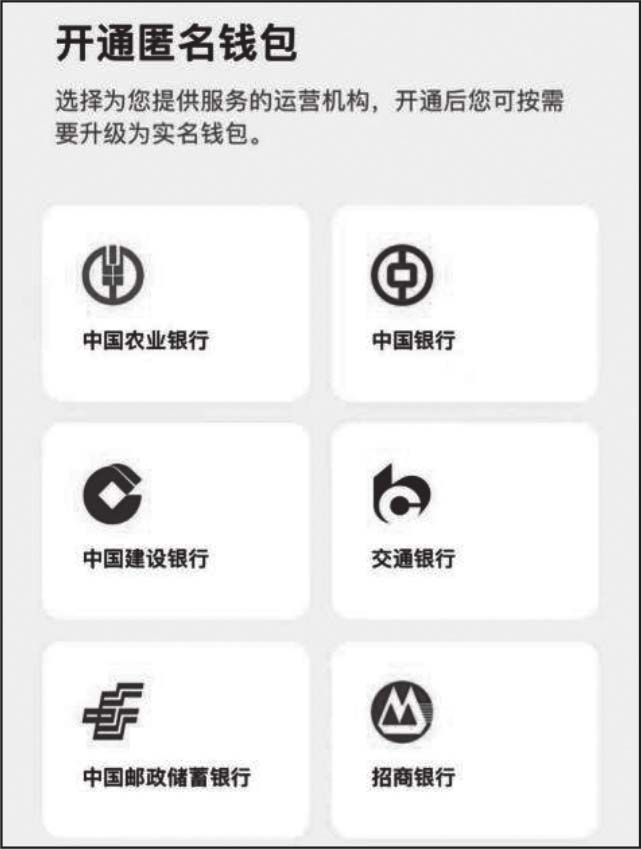Select 招商银行 to open wallet
Screen dimensions: 641x849
tap(465, 738)
